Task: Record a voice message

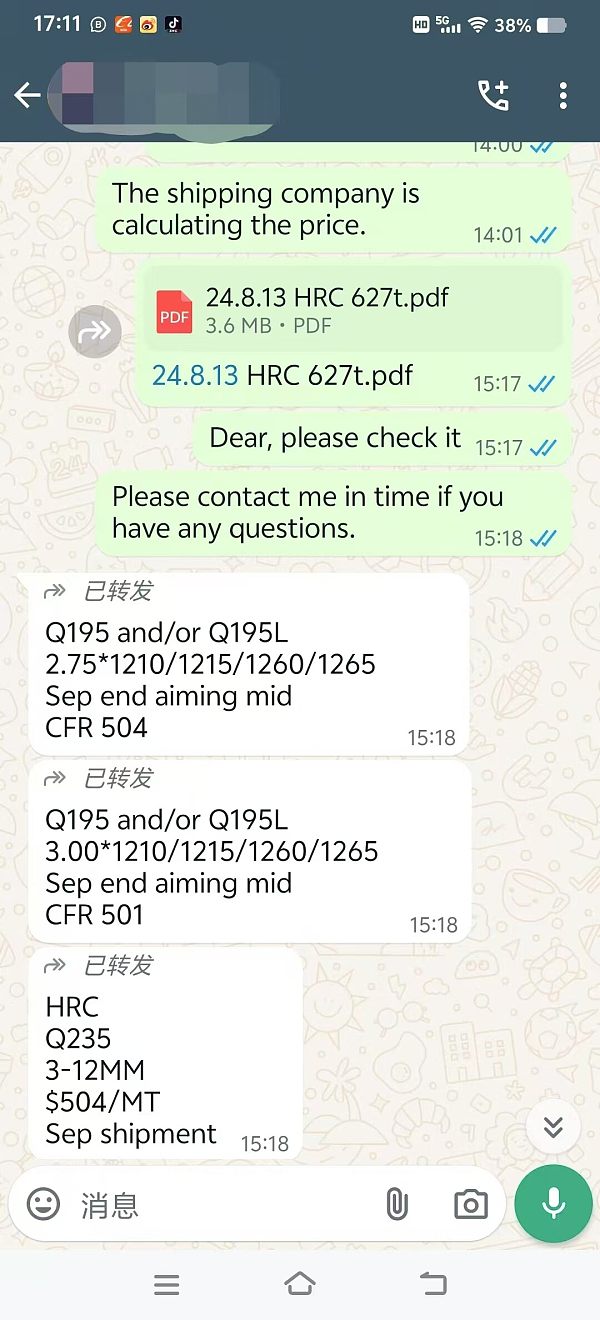Action: pos(553,1204)
